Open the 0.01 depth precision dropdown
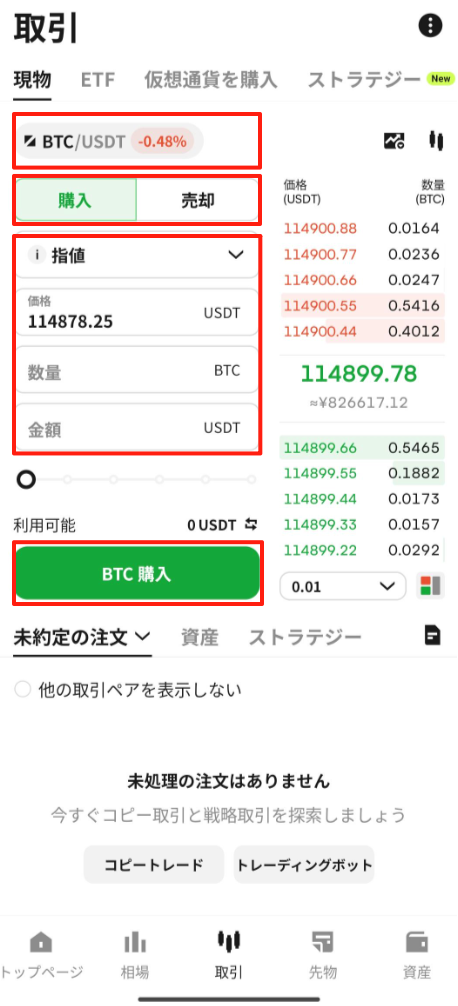 [343, 586]
